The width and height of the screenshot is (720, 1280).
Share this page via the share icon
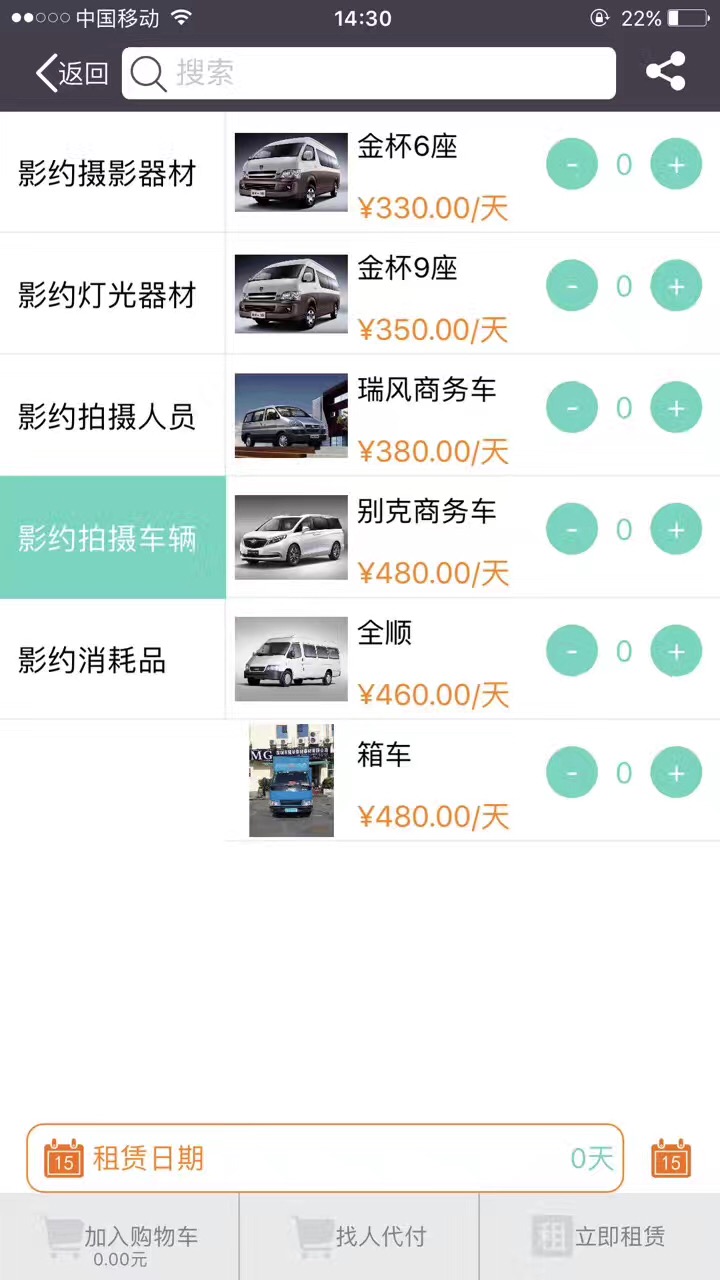point(665,73)
